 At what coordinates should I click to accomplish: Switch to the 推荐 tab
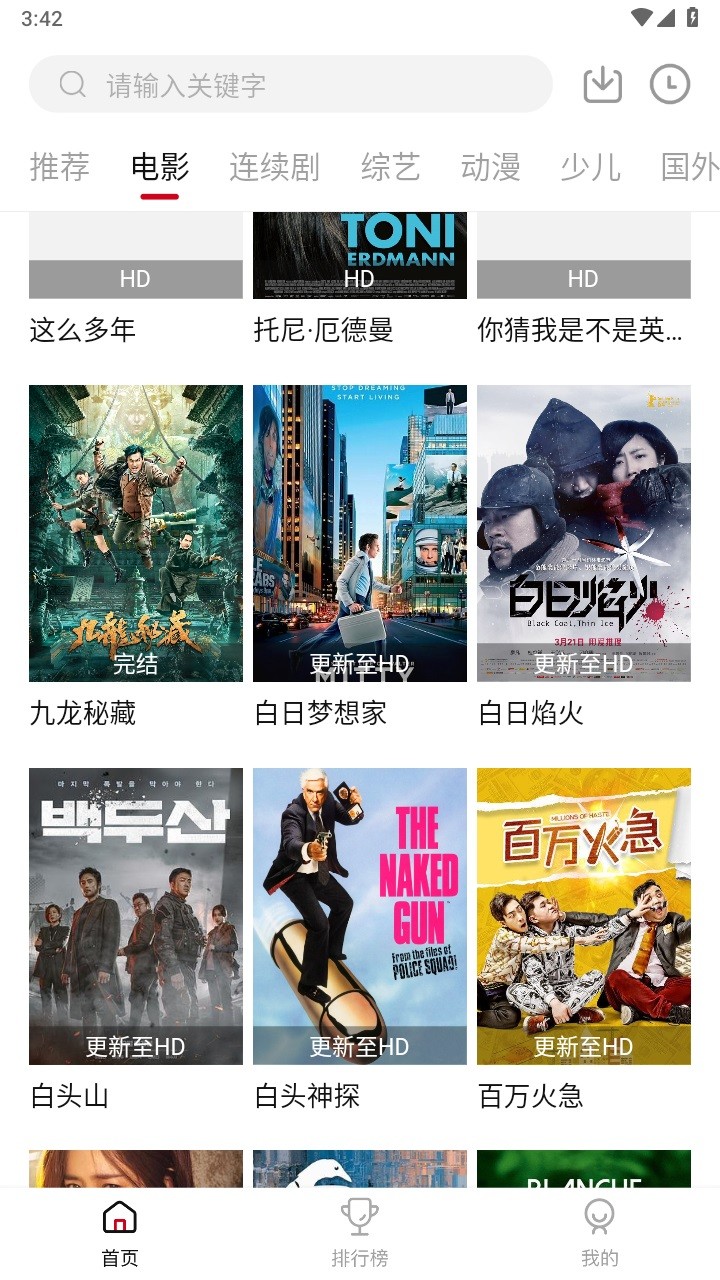pos(60,167)
